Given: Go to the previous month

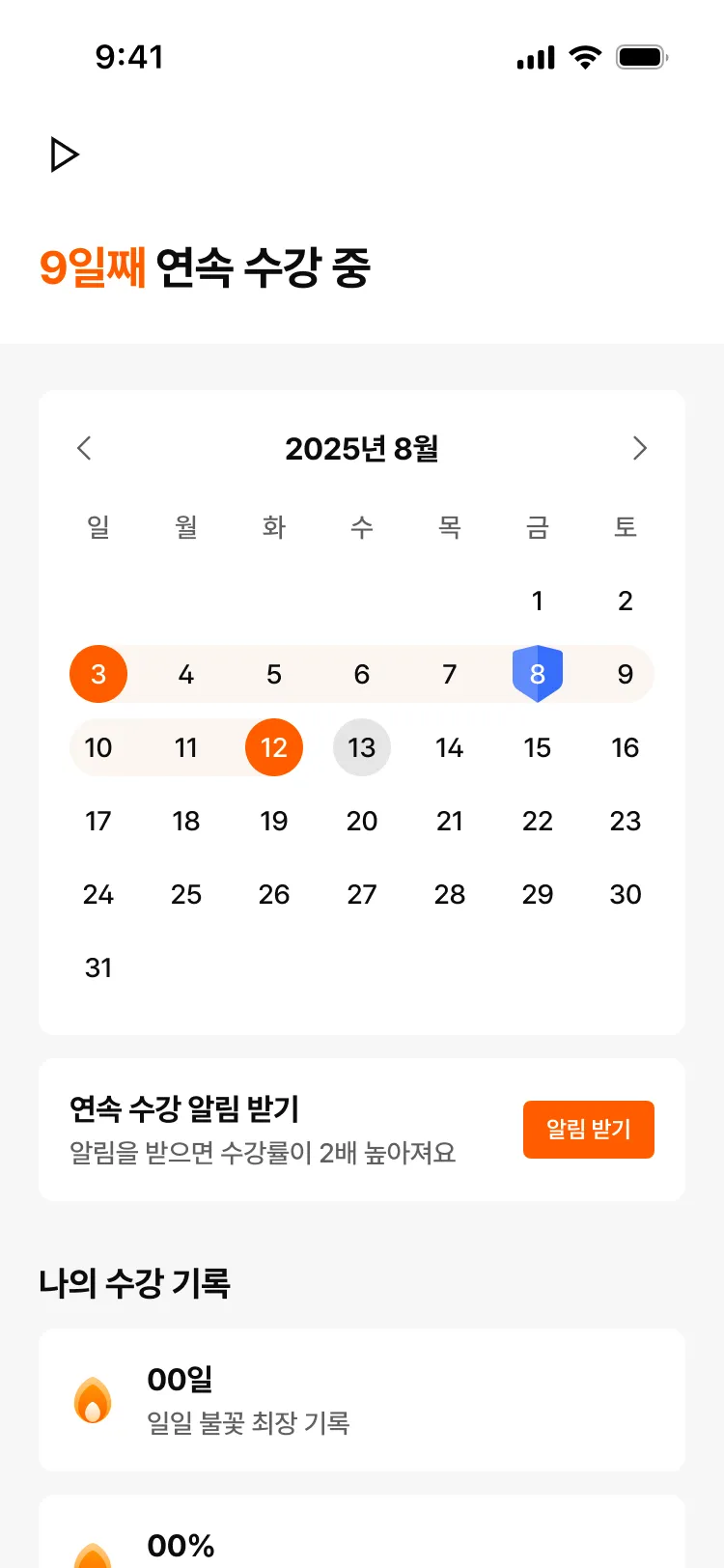Looking at the screenshot, I should [84, 448].
